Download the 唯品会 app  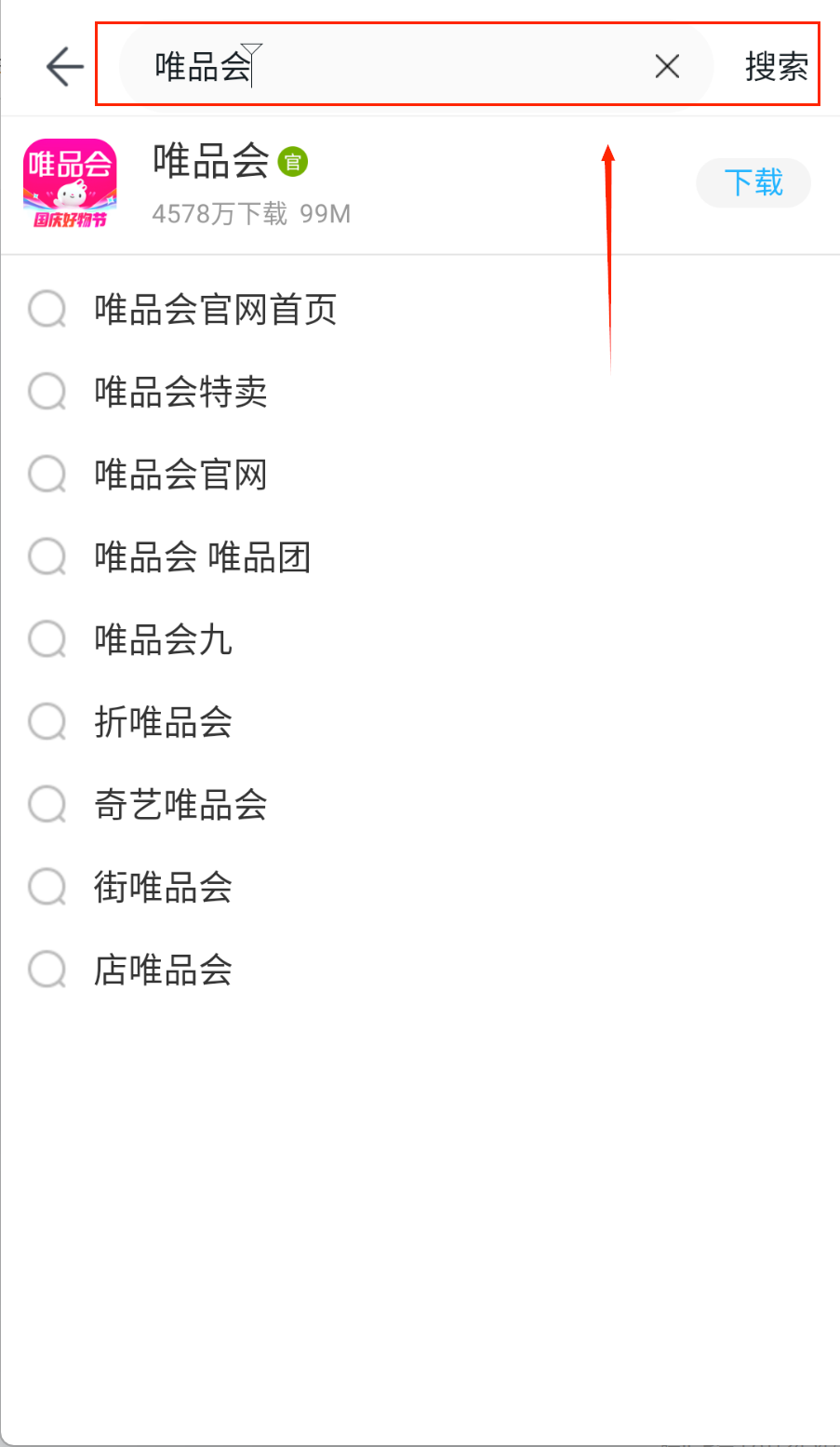click(x=753, y=182)
